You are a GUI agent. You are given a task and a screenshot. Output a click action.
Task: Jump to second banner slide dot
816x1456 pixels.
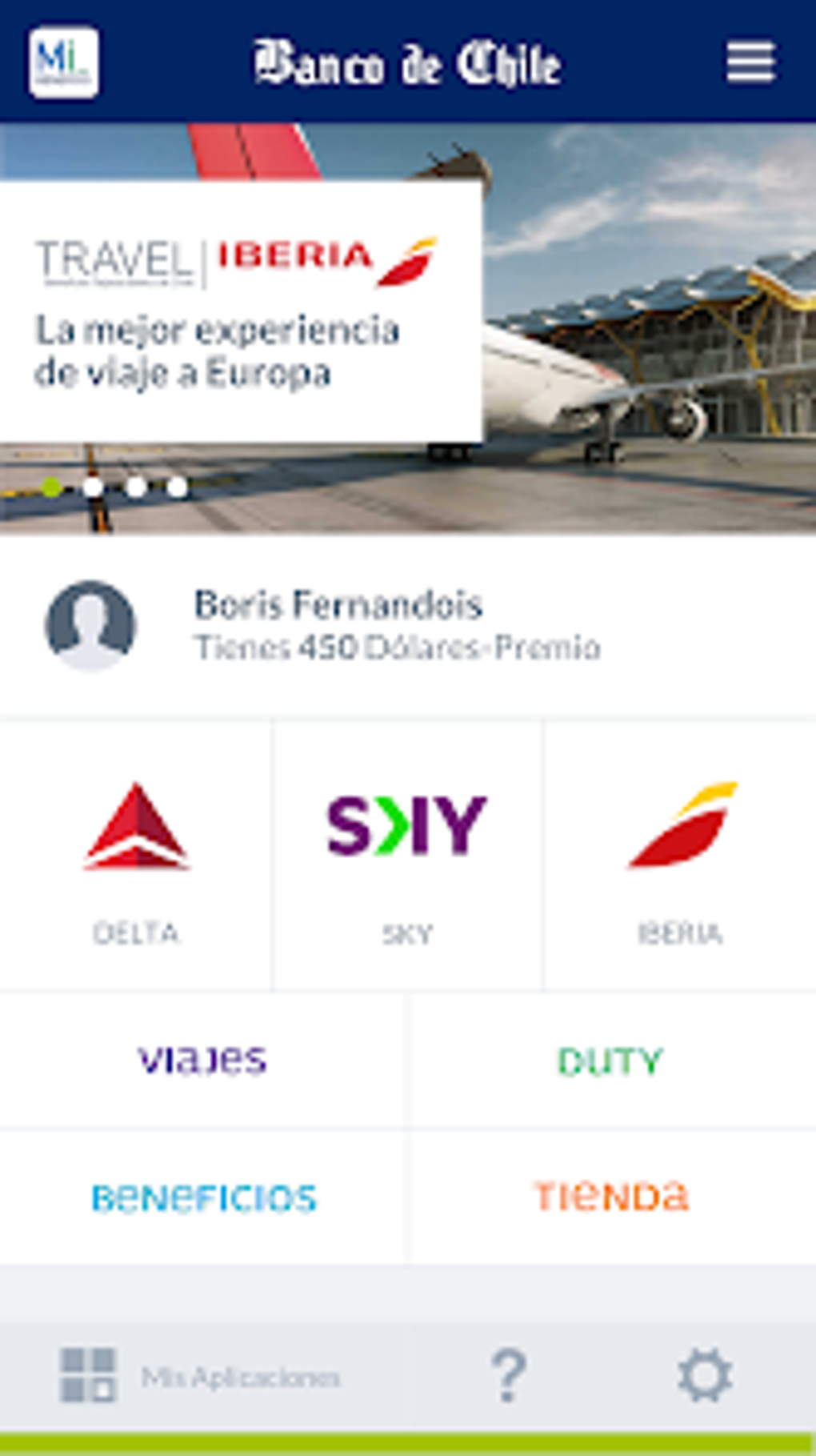[x=93, y=486]
